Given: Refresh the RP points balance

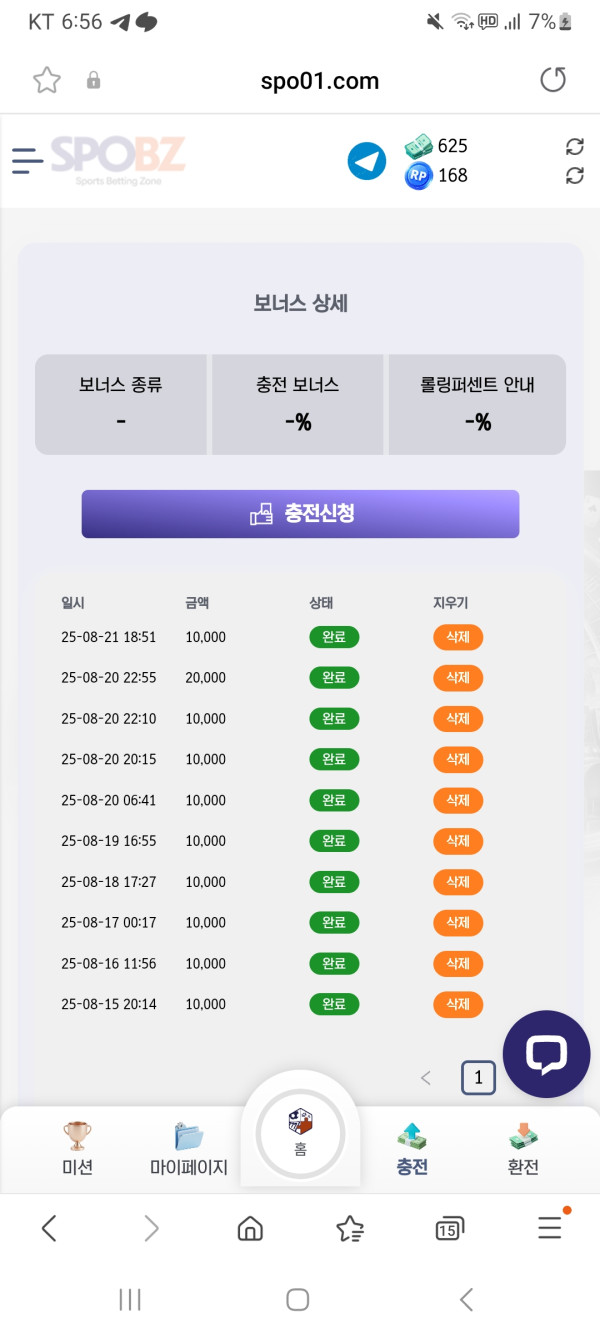Looking at the screenshot, I should click(574, 176).
